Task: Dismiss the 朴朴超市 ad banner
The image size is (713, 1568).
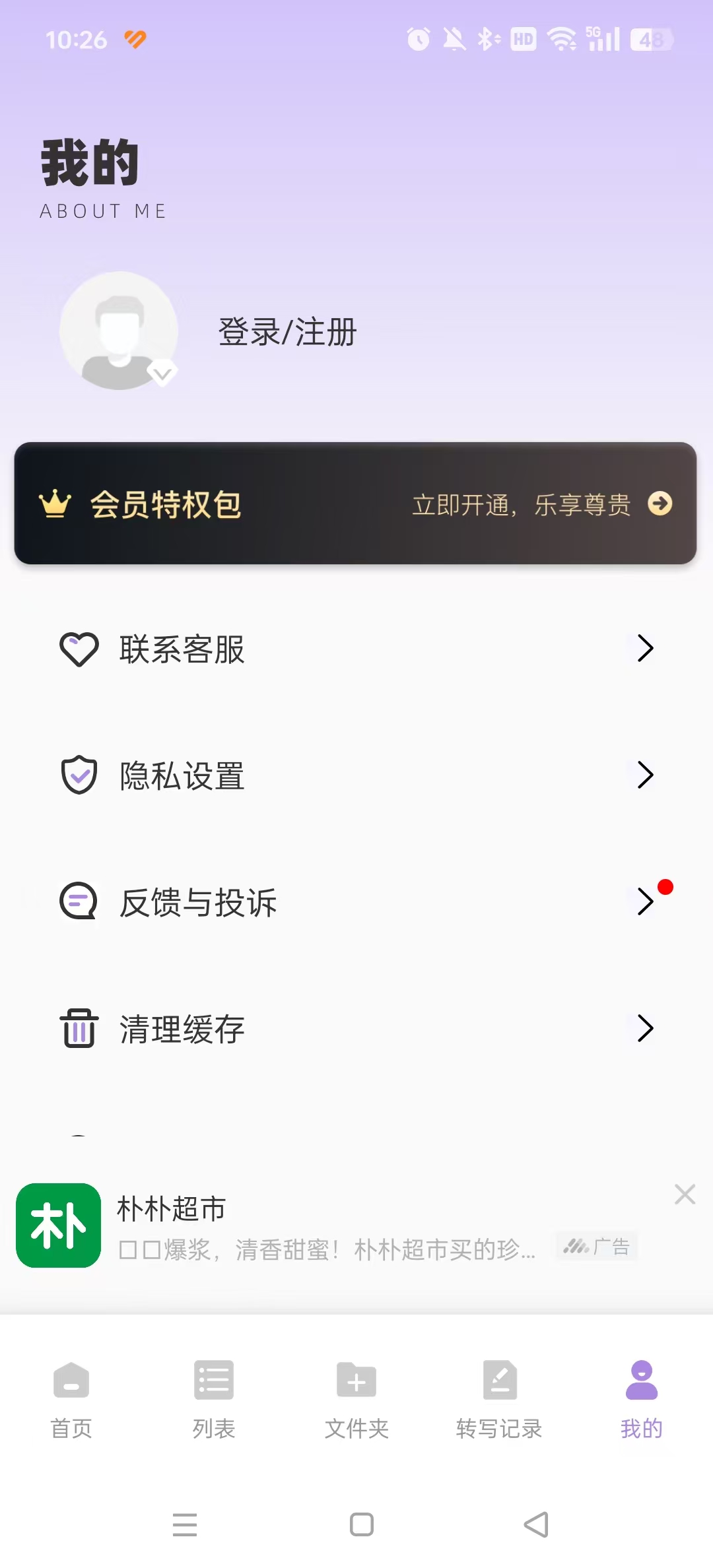Action: click(x=685, y=1194)
